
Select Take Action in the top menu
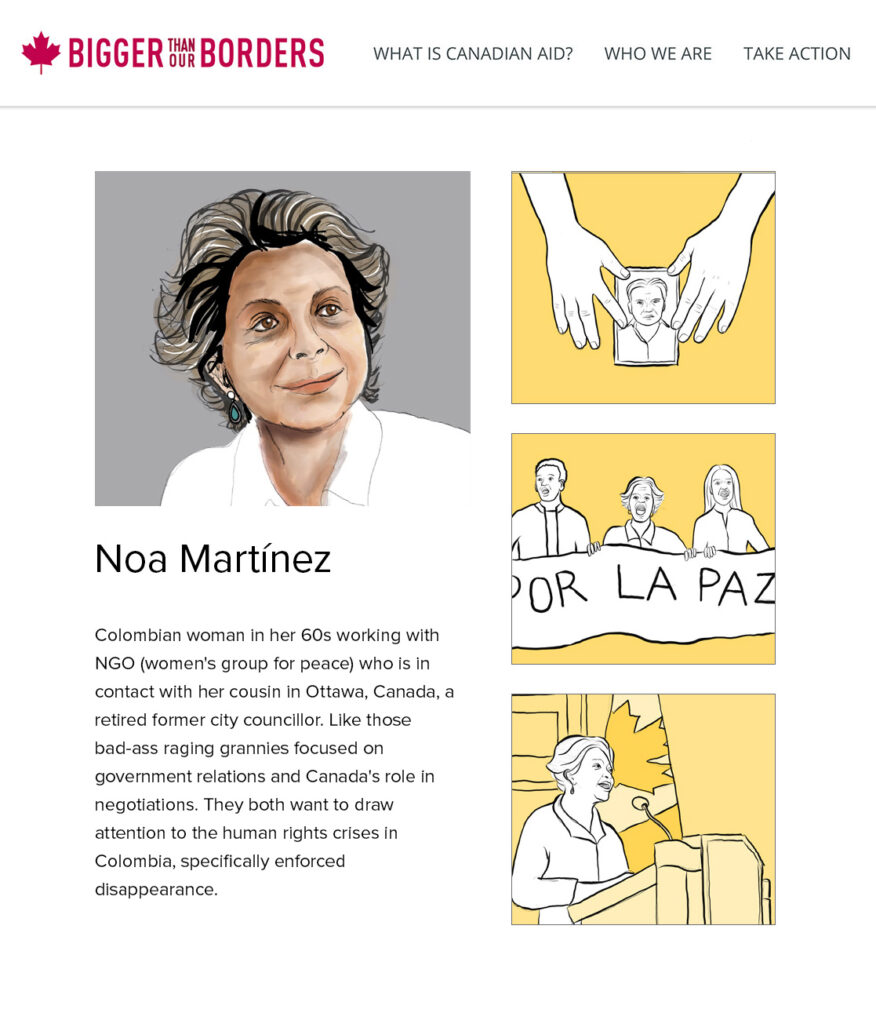(797, 54)
